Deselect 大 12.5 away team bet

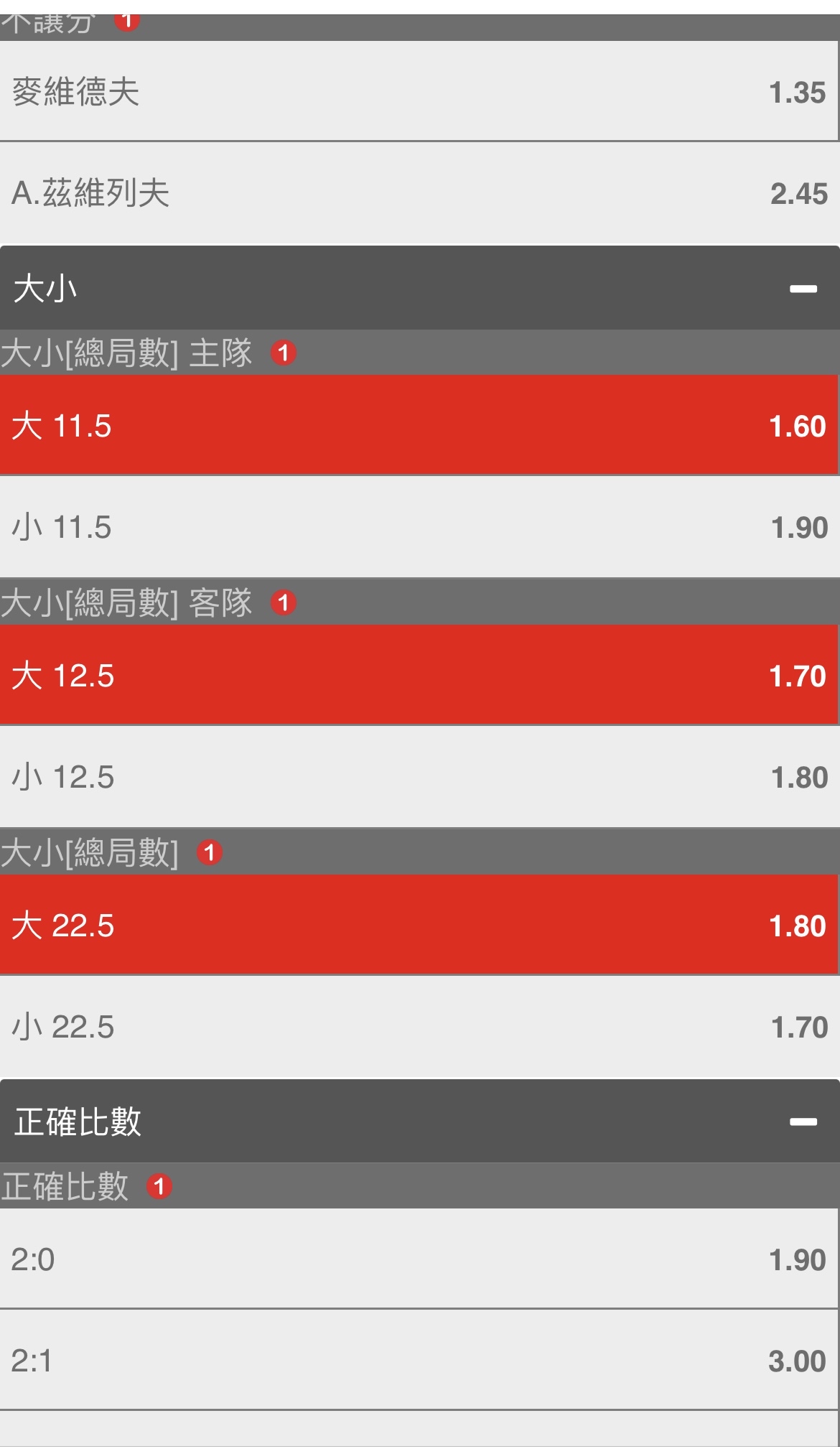pos(419,675)
